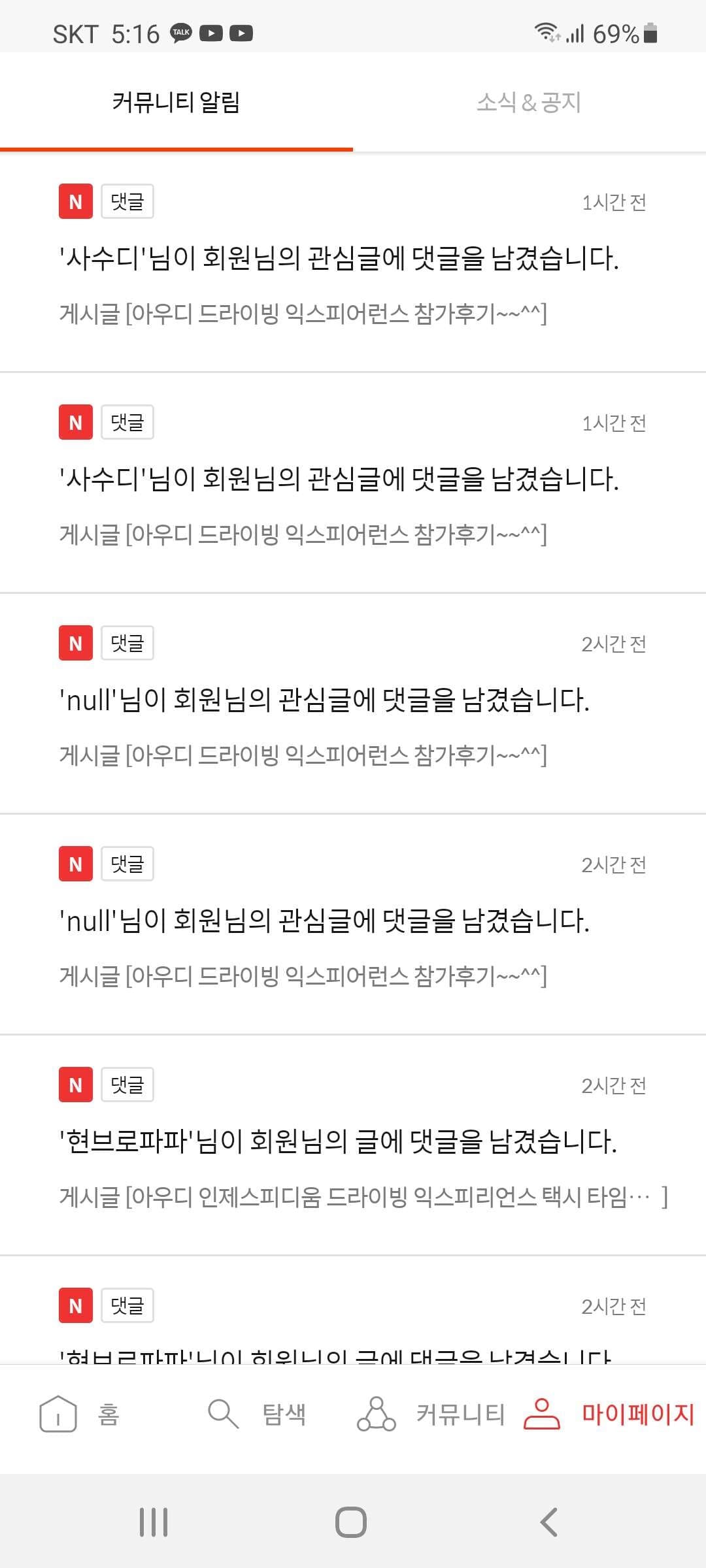Screen dimensions: 706x1568
Task: Open the KakaoTalk icon in status bar
Action: pos(182,33)
